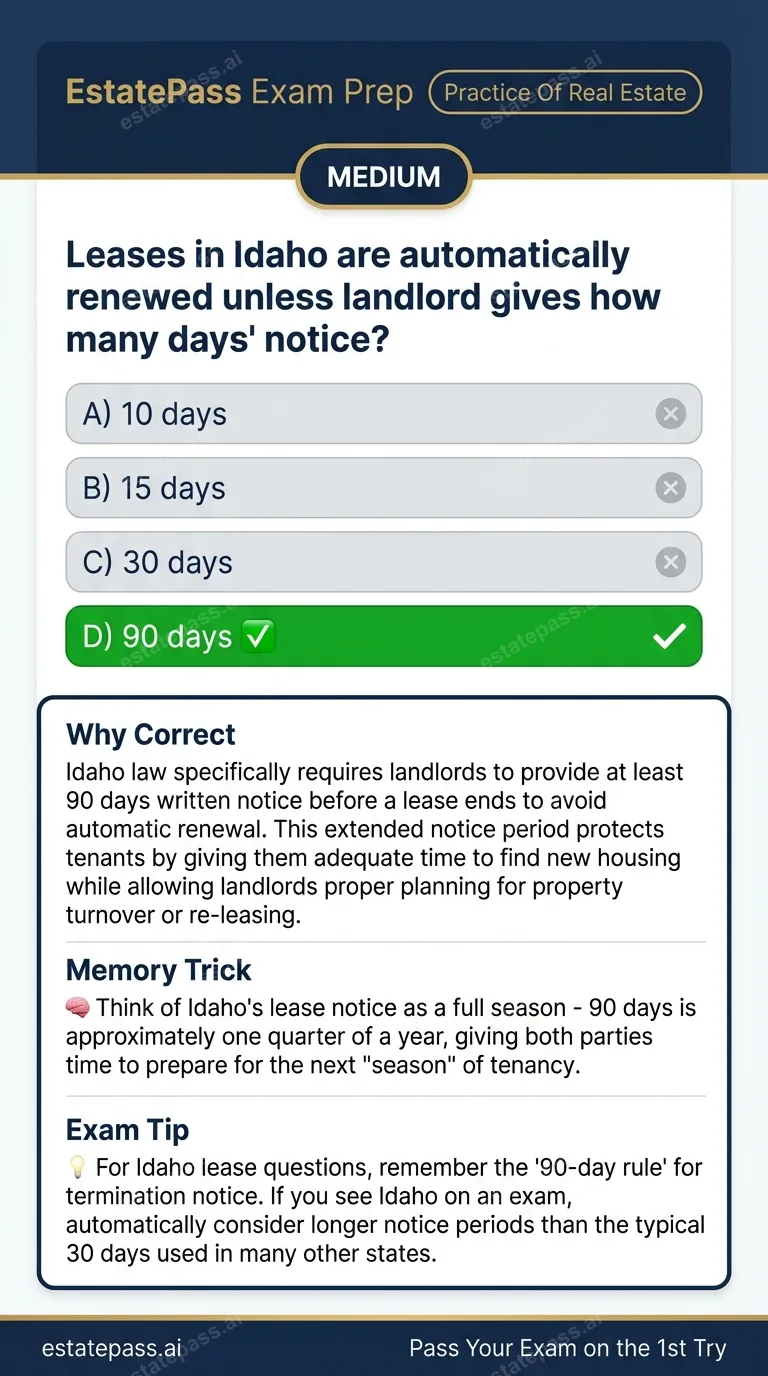
Task: Click the X icon beside the 15 days answer
Action: (x=671, y=488)
